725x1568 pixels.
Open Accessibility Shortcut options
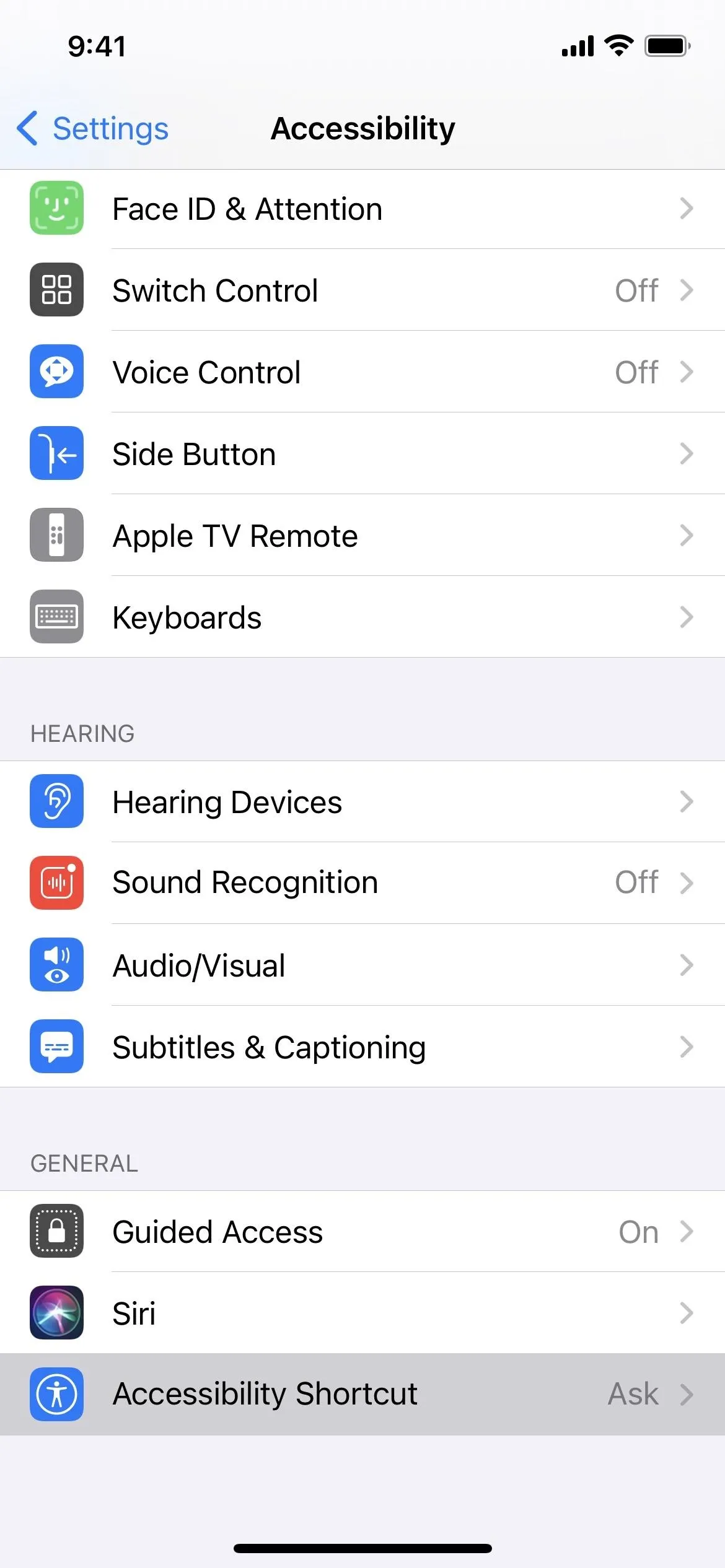click(x=362, y=1395)
